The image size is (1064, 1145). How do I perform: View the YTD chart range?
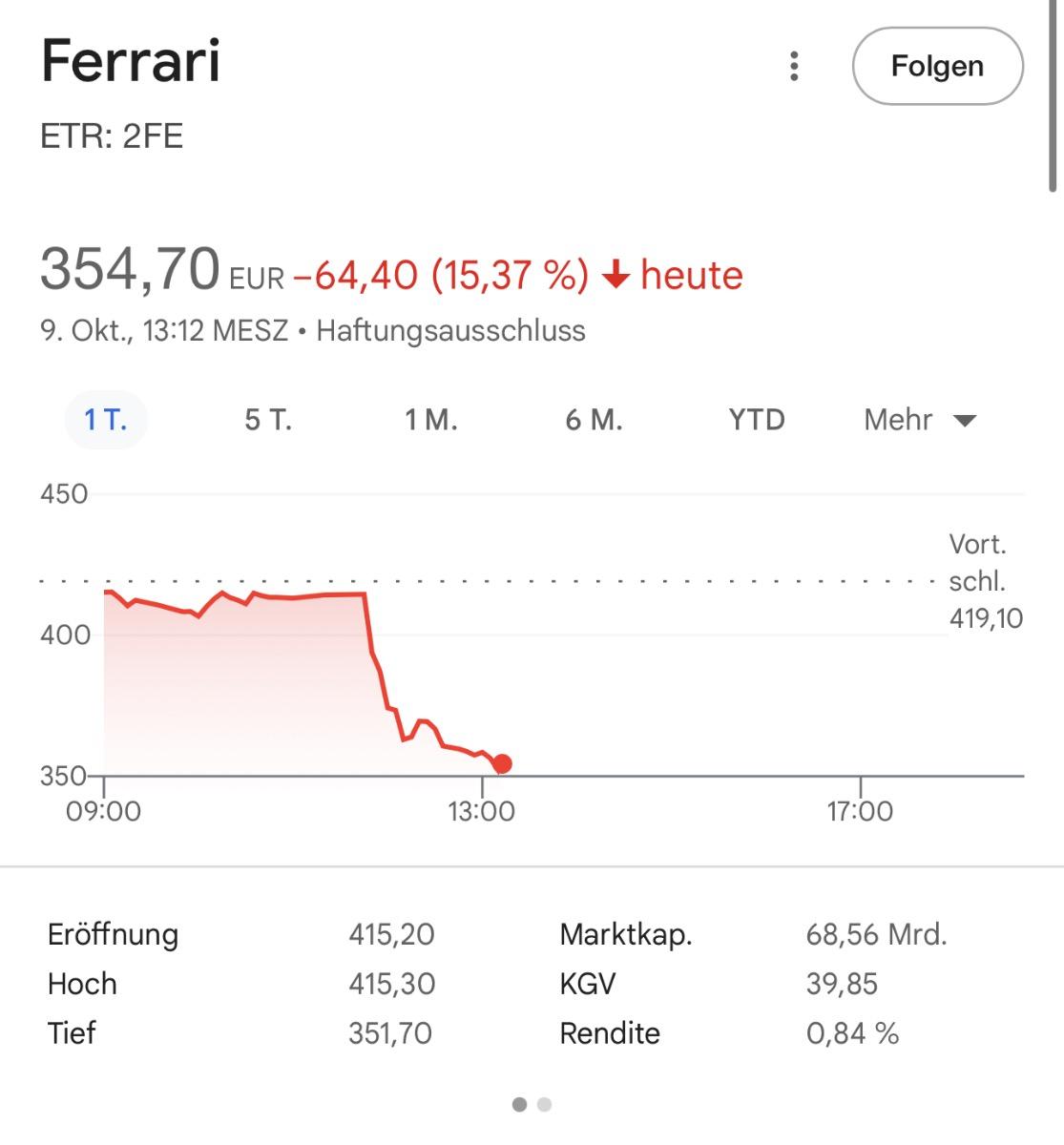coord(757,420)
